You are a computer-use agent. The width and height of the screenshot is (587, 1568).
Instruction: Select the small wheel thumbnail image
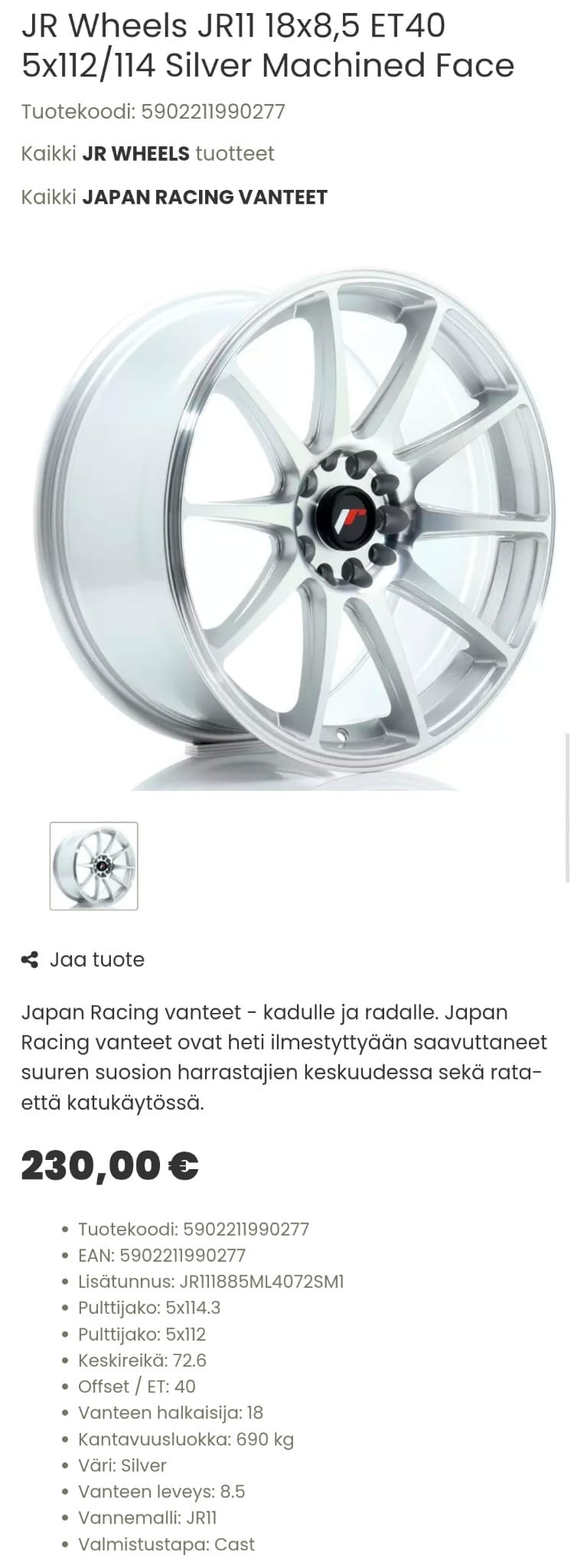[93, 866]
